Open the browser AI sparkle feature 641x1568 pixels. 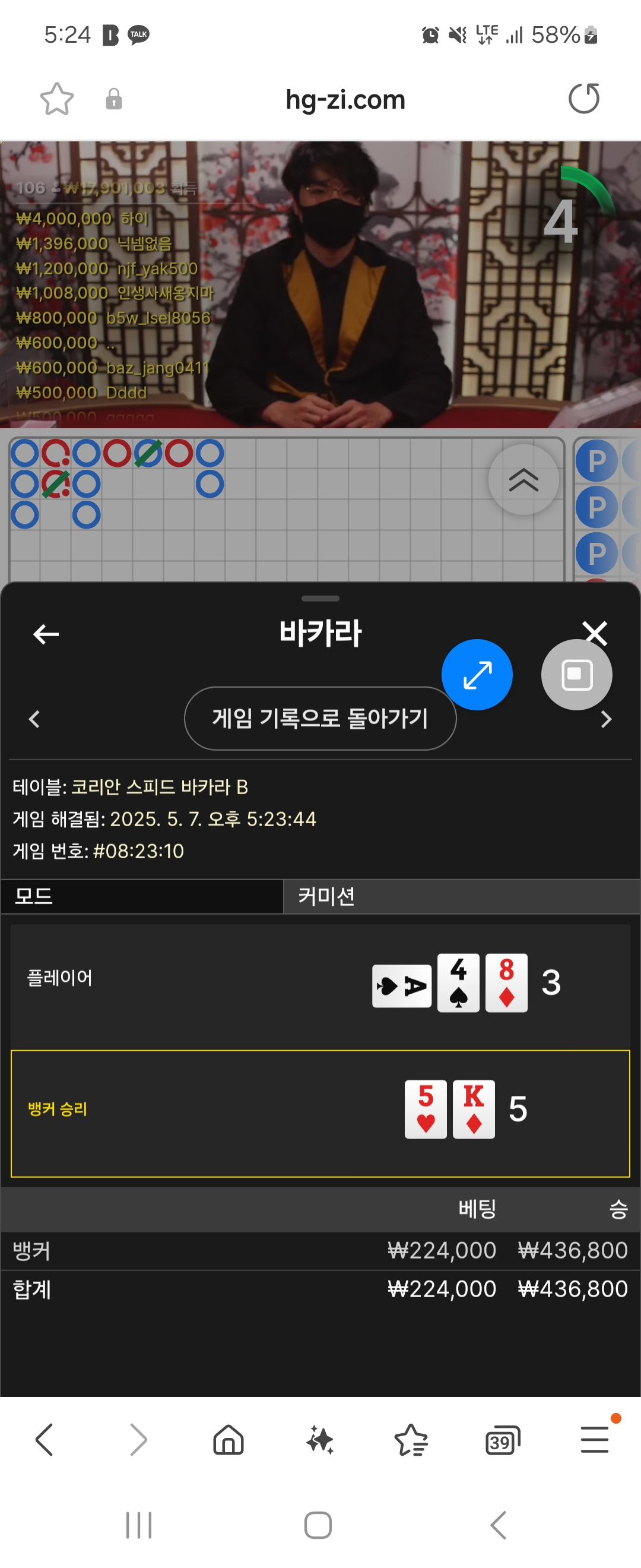[320, 1440]
